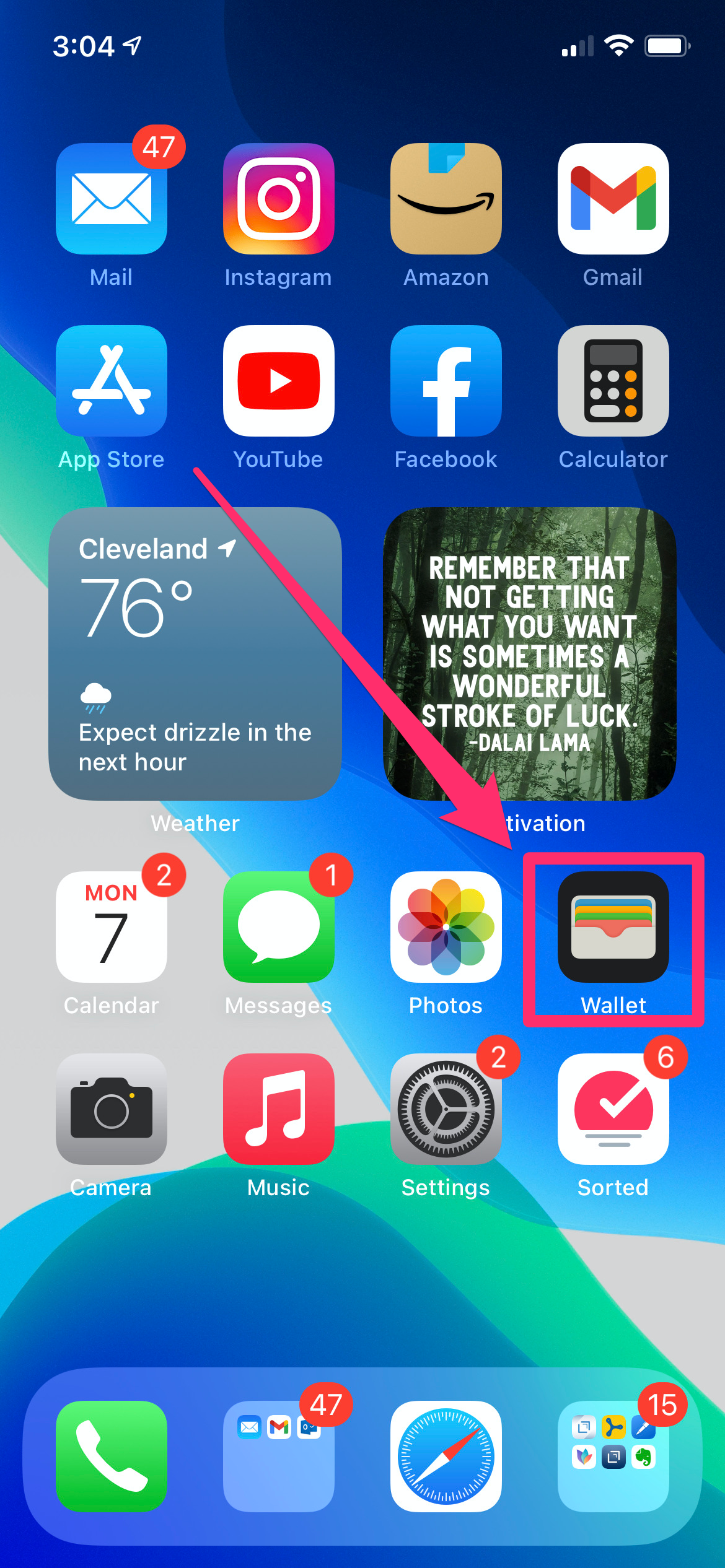Open the Dalai Lama quote widget
The image size is (725, 1568).
coord(530,653)
